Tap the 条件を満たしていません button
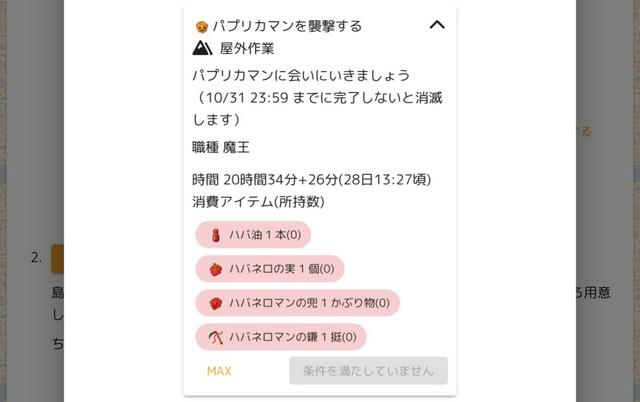The image size is (640, 402). click(368, 371)
